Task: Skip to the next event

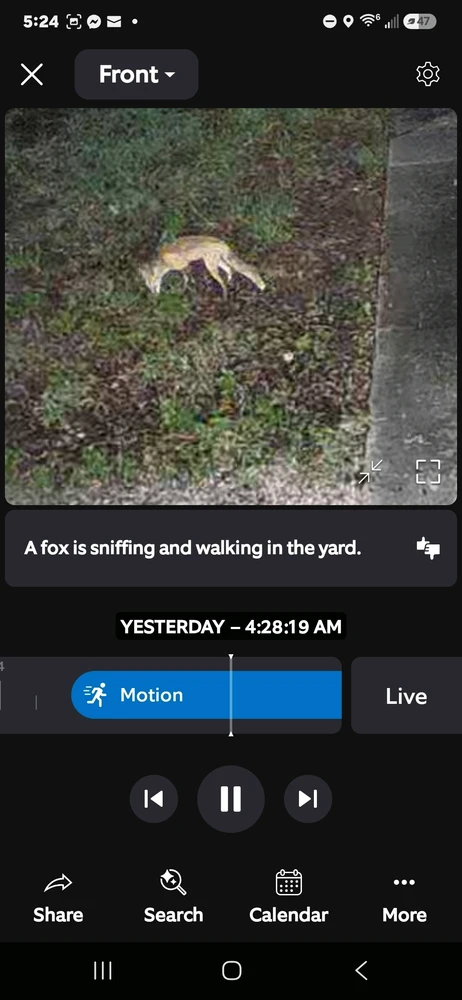Action: click(x=308, y=798)
